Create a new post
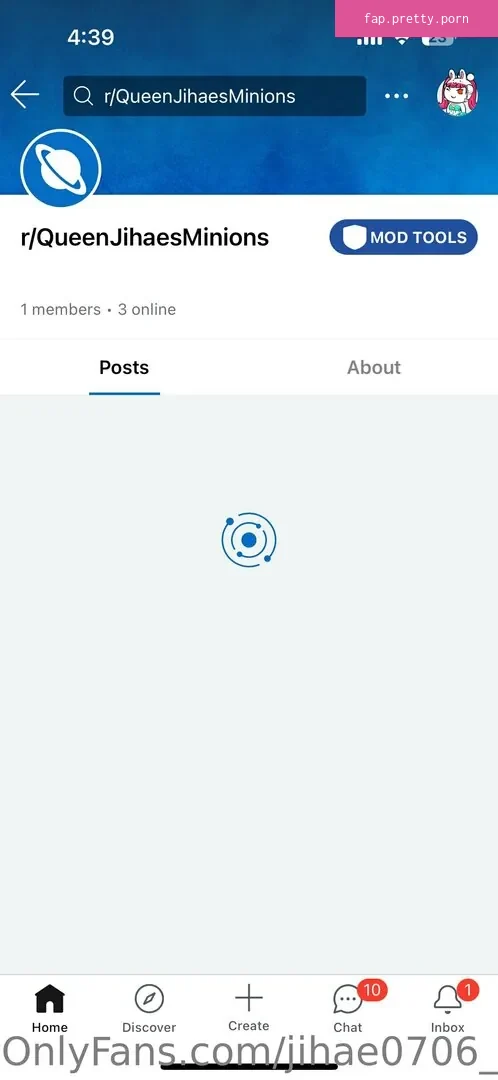This screenshot has height=1080, width=498. coord(249,1007)
